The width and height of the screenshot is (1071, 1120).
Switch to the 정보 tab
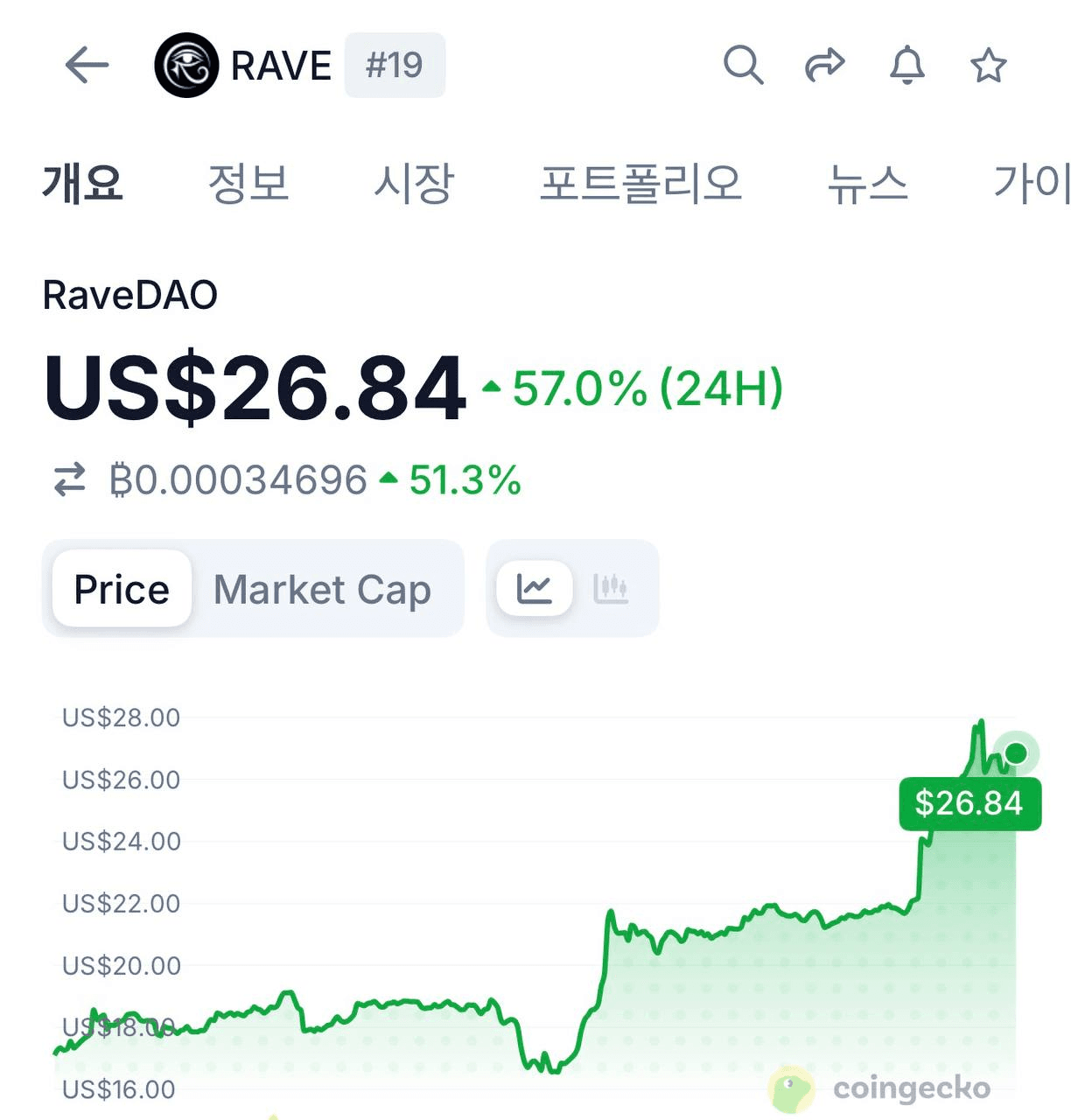248,184
